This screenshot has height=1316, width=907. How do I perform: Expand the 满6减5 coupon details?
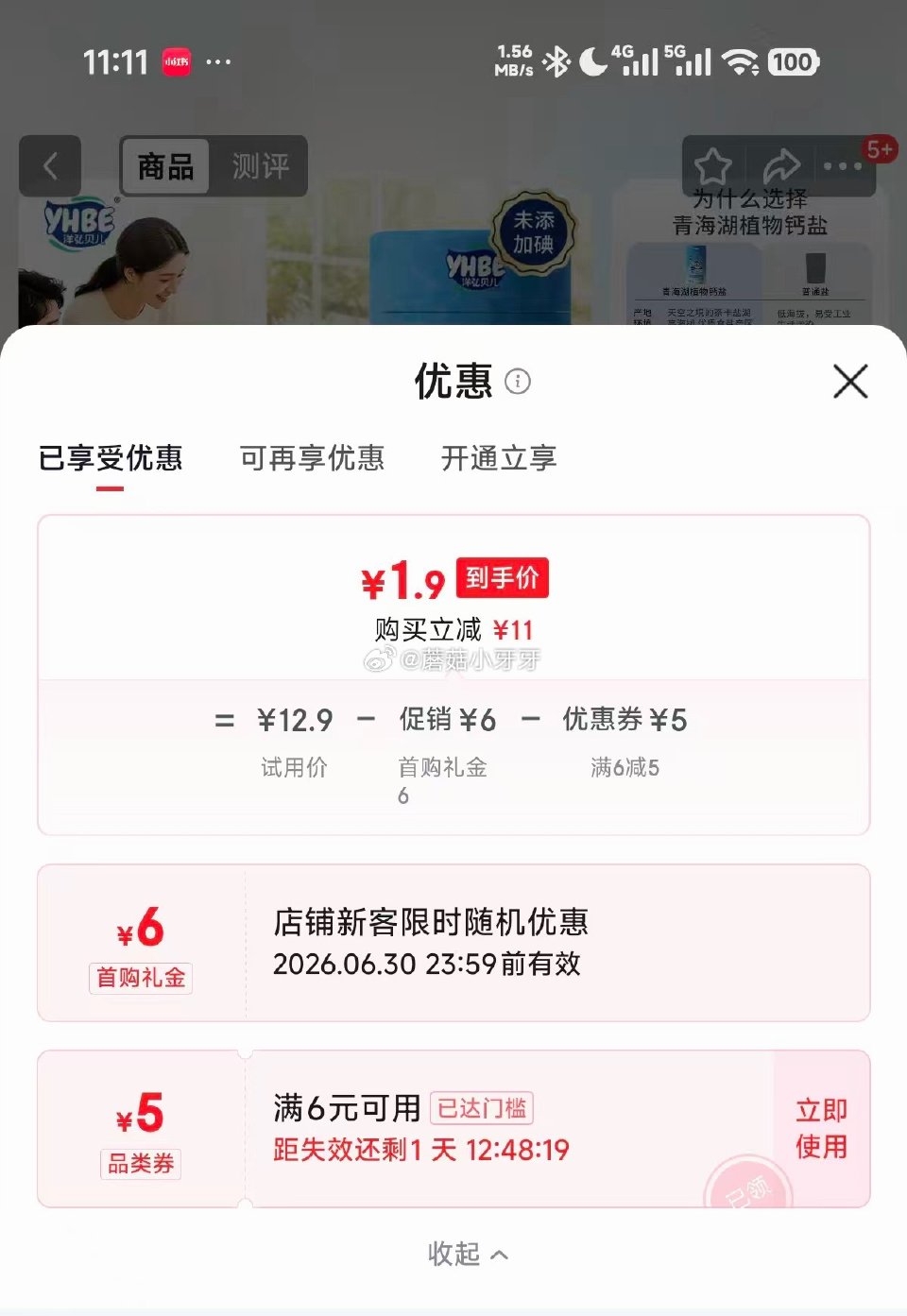click(x=623, y=768)
